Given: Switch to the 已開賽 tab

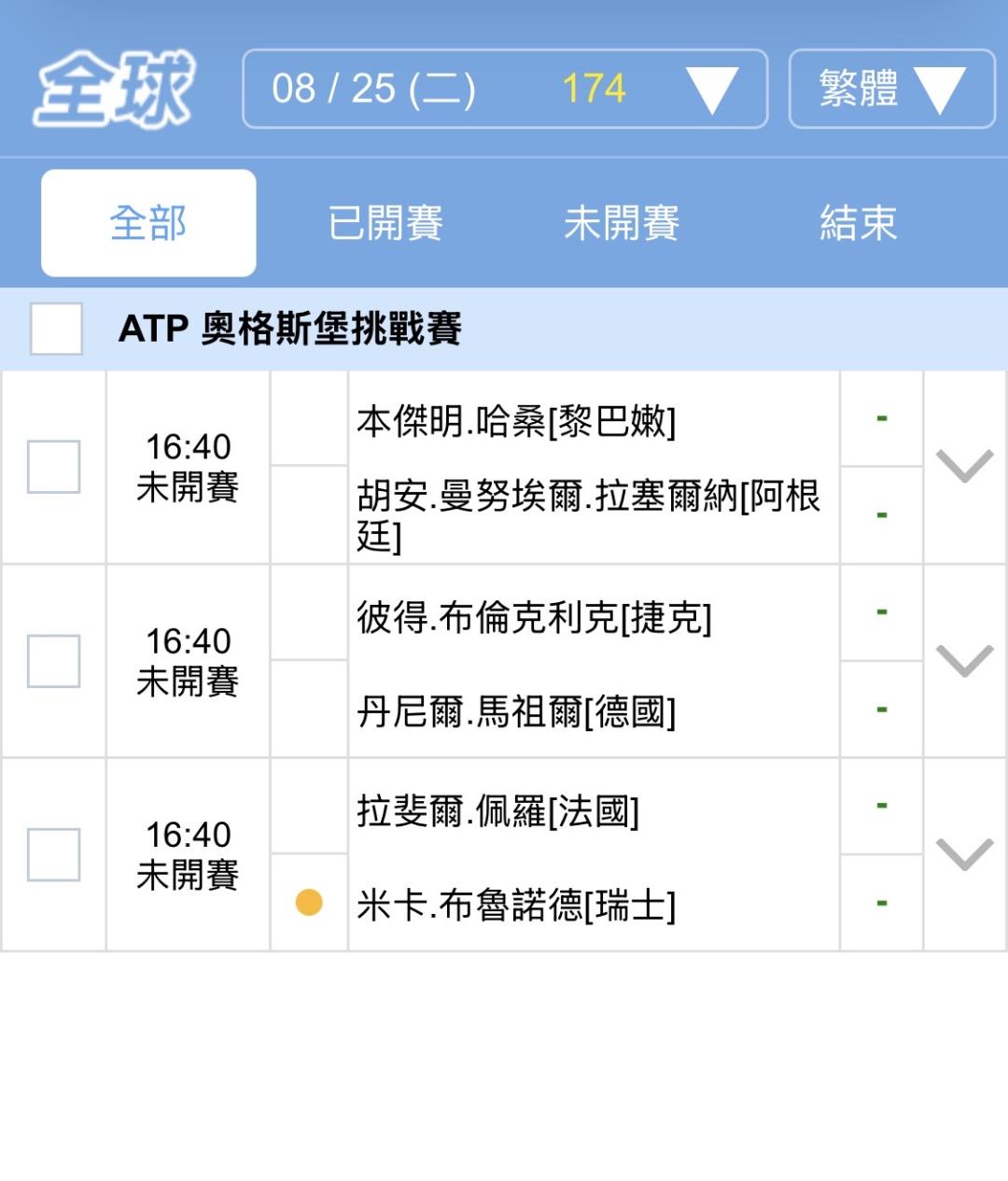Looking at the screenshot, I should (385, 223).
